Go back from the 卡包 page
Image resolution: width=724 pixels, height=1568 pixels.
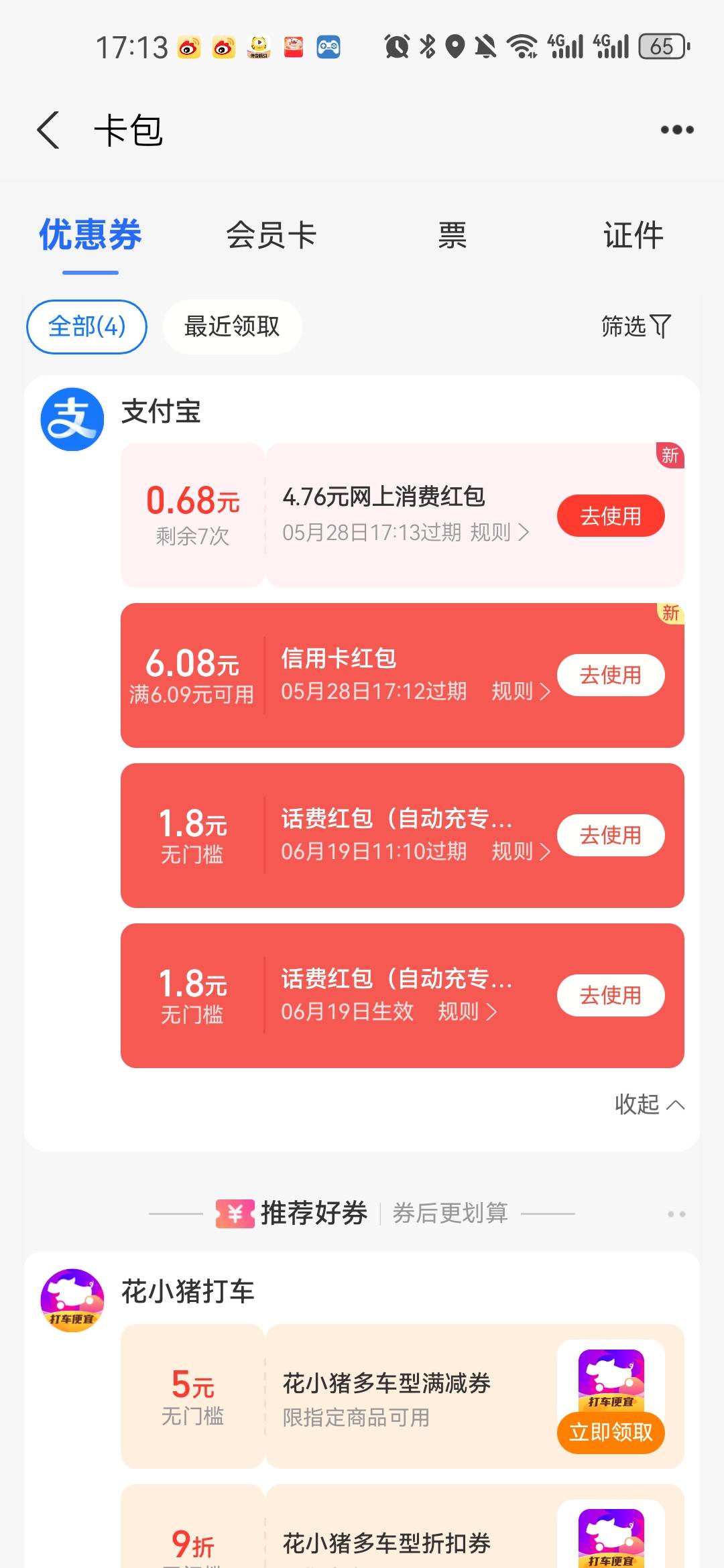point(48,130)
